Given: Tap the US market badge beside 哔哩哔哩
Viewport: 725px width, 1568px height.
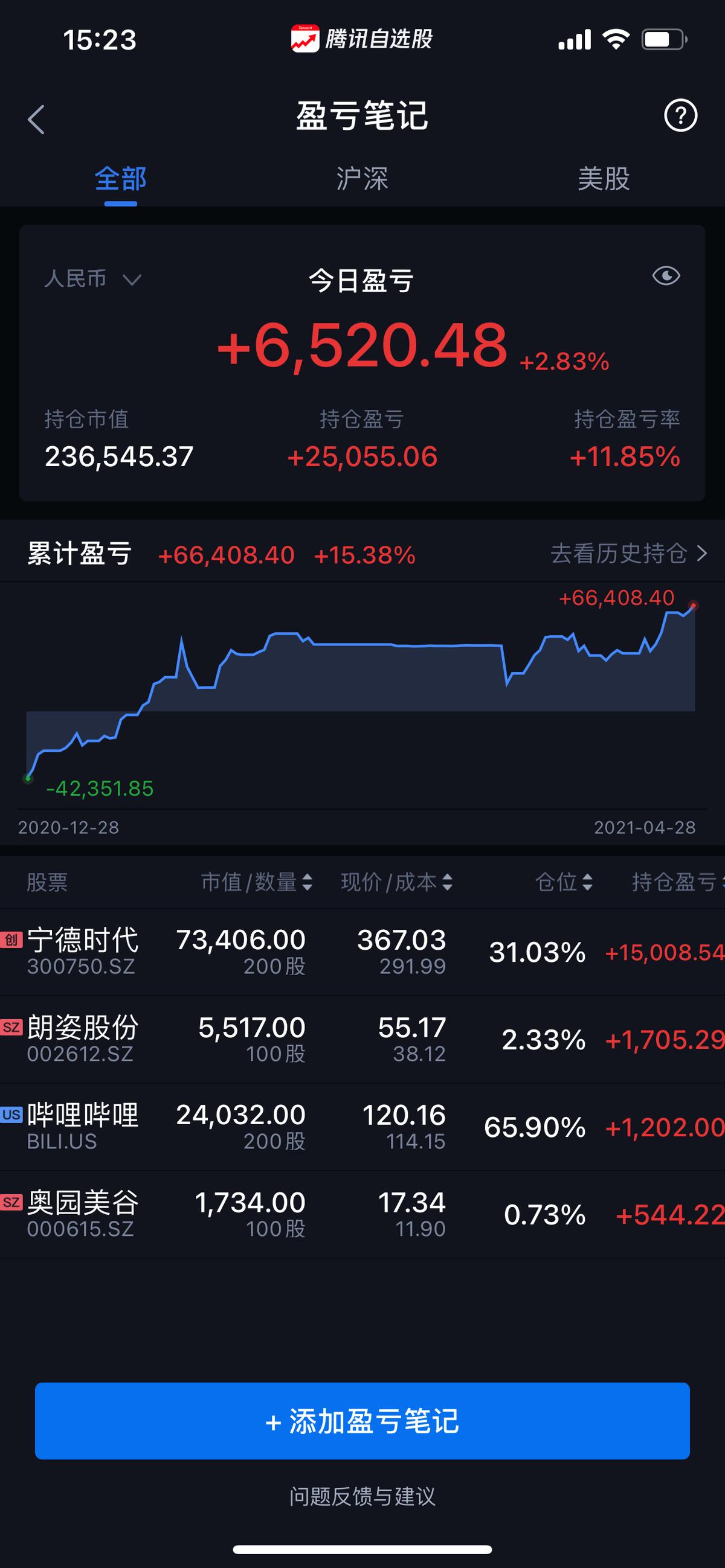Looking at the screenshot, I should 12,1115.
